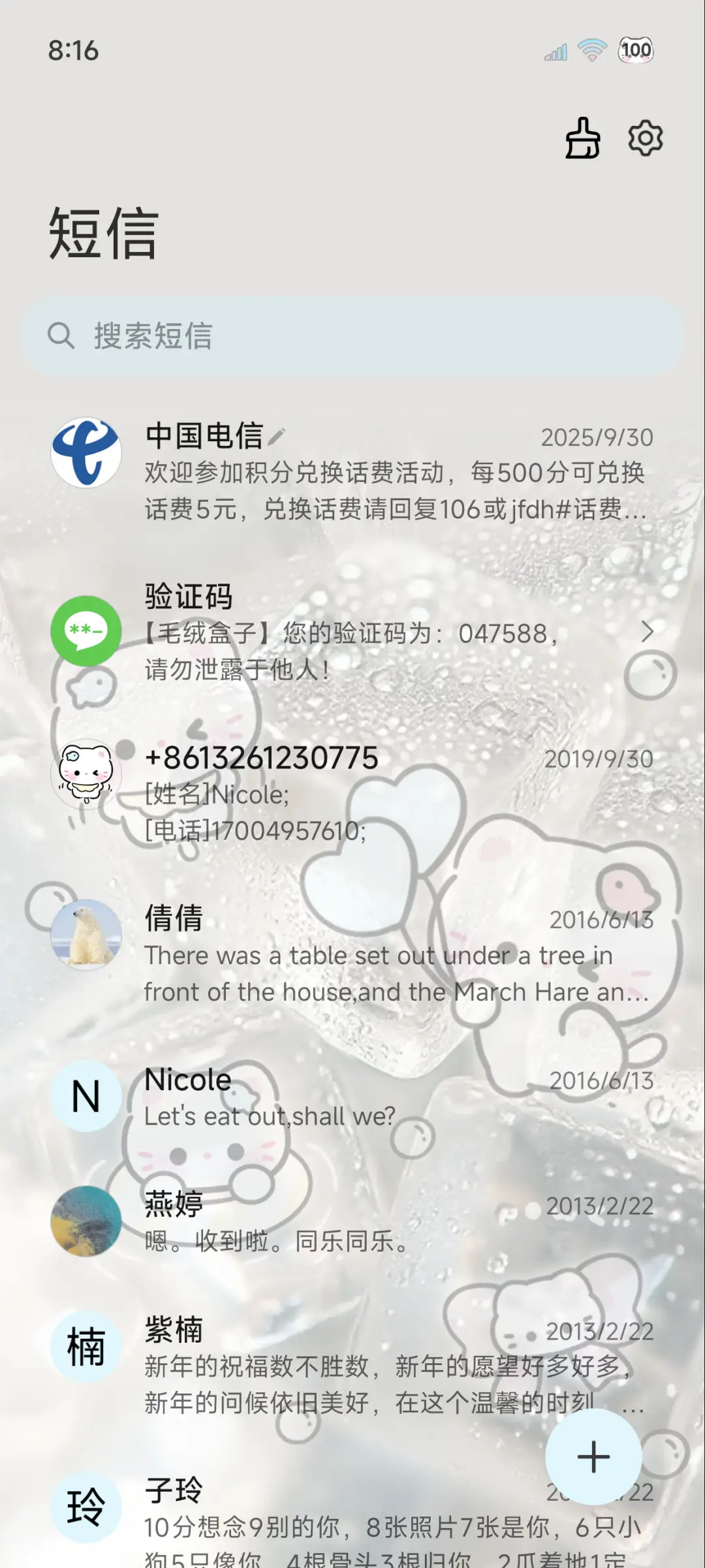Tap the search magnifier in the search bar
The image size is (705, 1568).
(x=61, y=337)
